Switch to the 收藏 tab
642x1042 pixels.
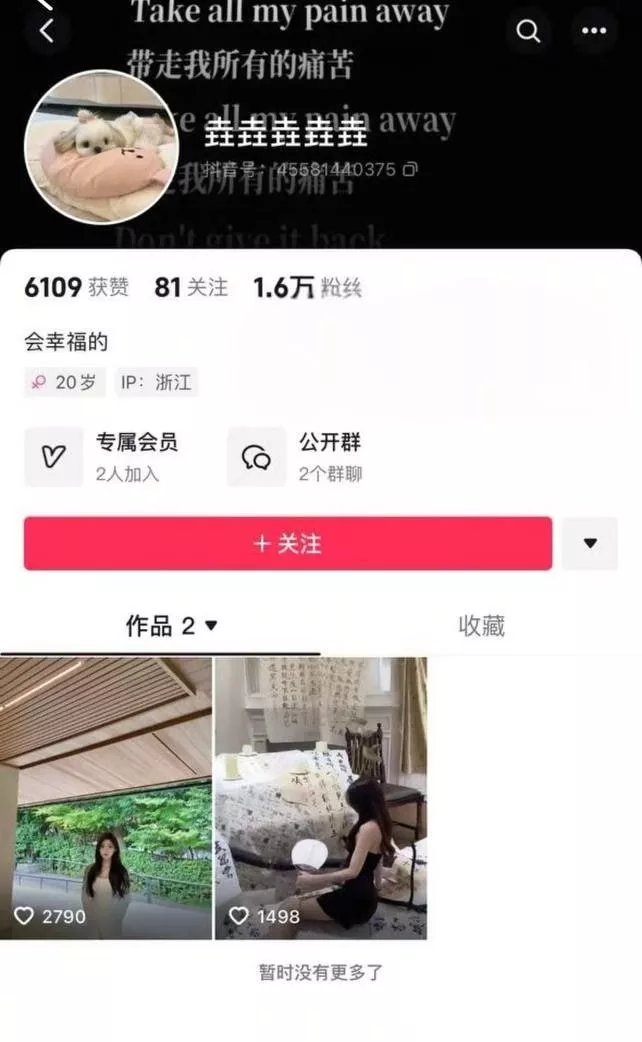pyautogui.click(x=481, y=626)
